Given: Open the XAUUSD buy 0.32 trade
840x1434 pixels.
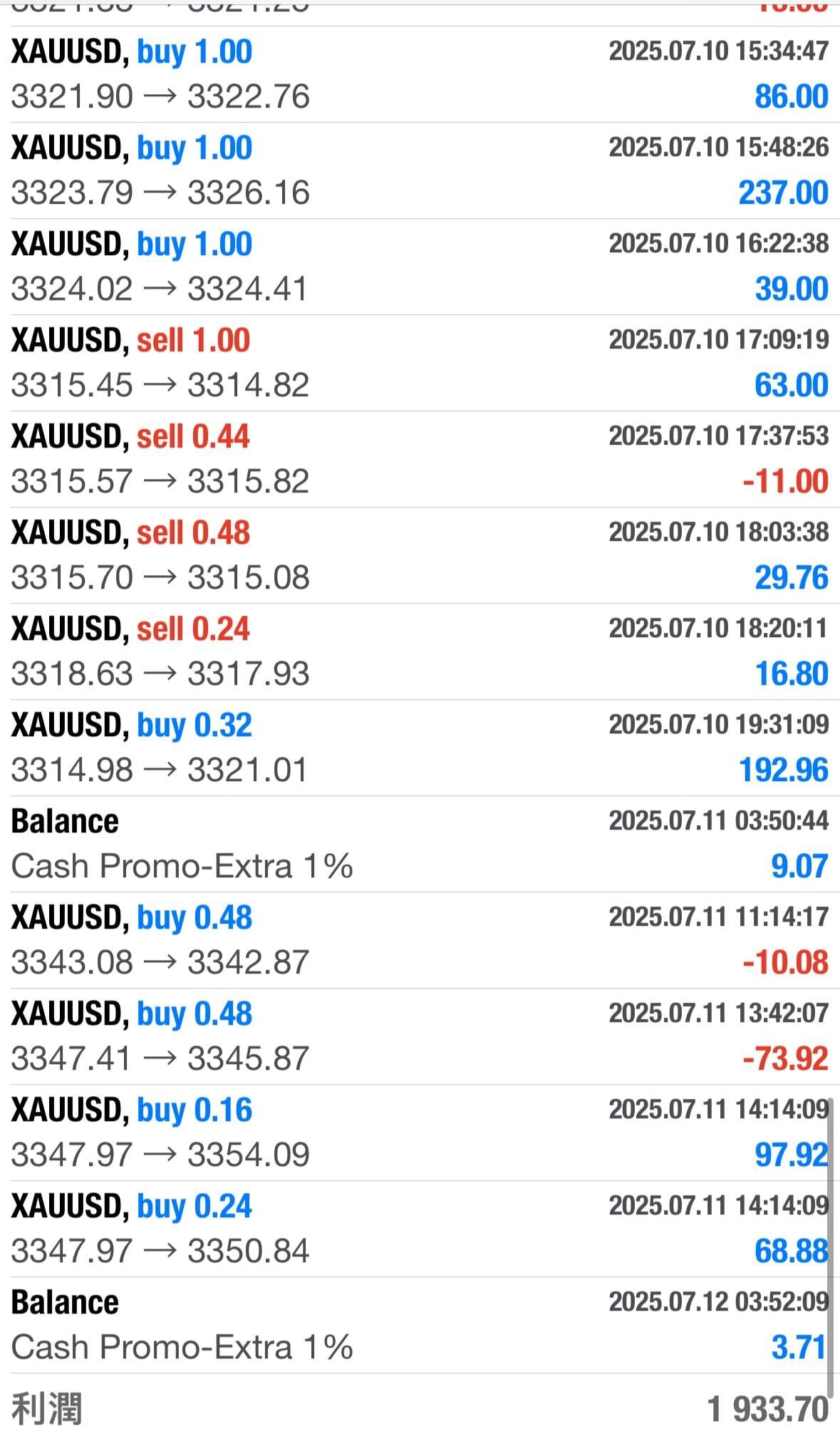Looking at the screenshot, I should click(420, 748).
